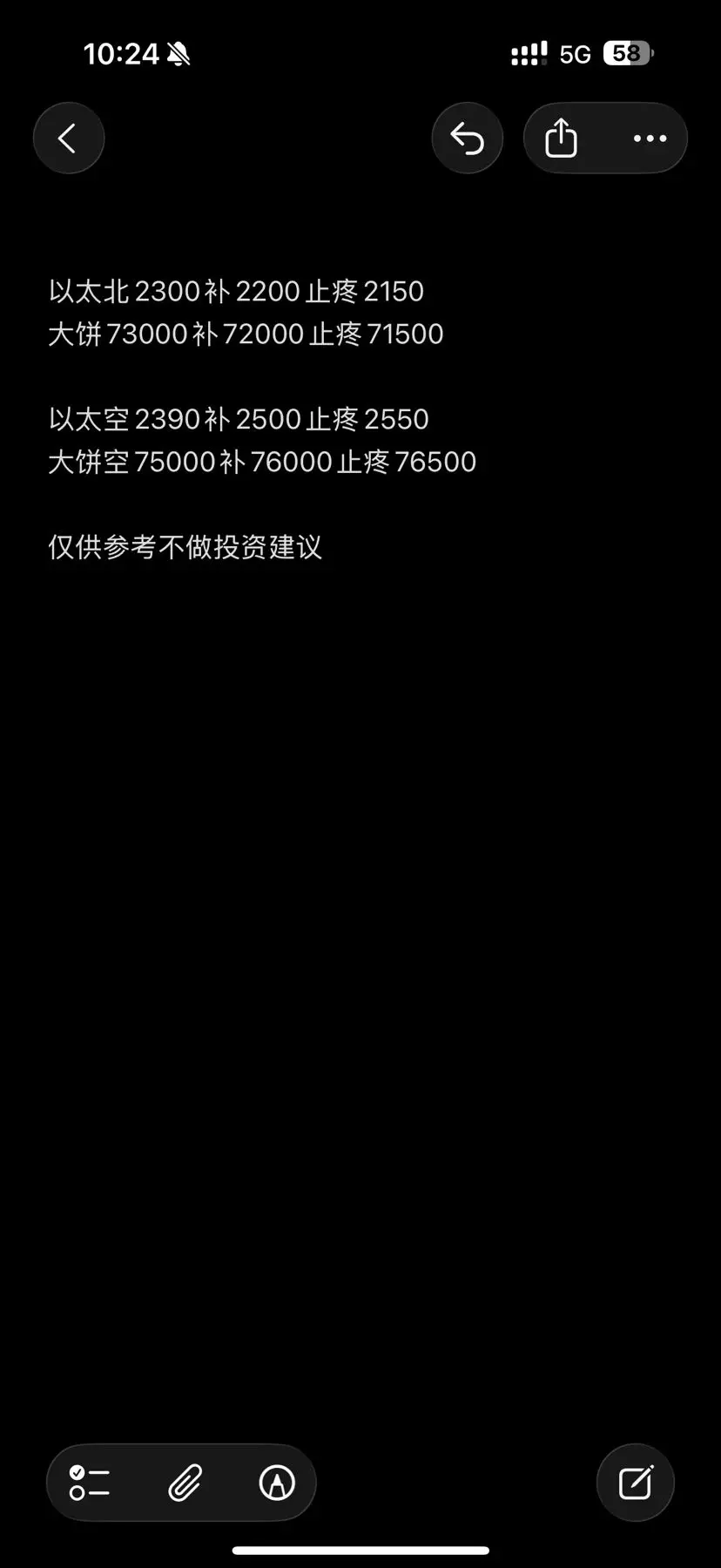
Task: Select the disclaimer line 仅供参考不做投资建议
Action: (185, 548)
